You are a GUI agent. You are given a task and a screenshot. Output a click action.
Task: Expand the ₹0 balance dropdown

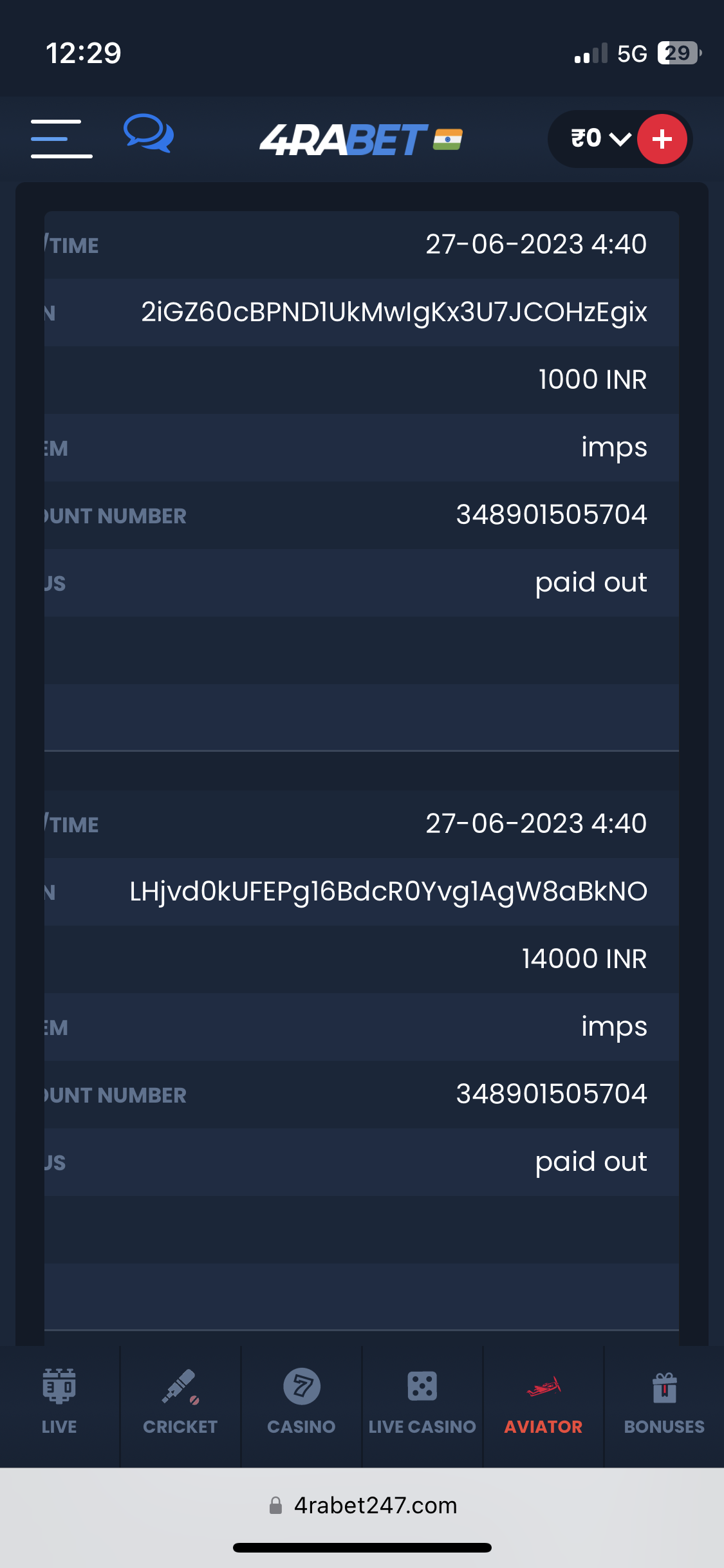pyautogui.click(x=599, y=139)
